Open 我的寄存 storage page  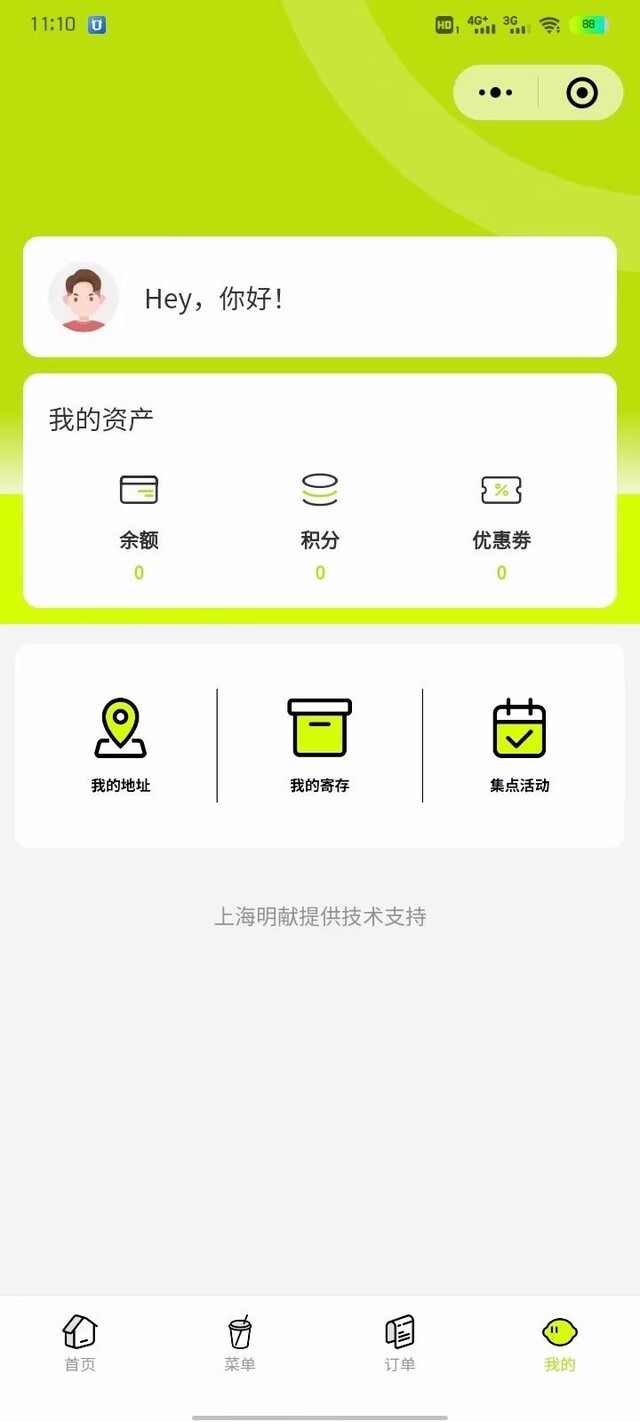click(320, 745)
